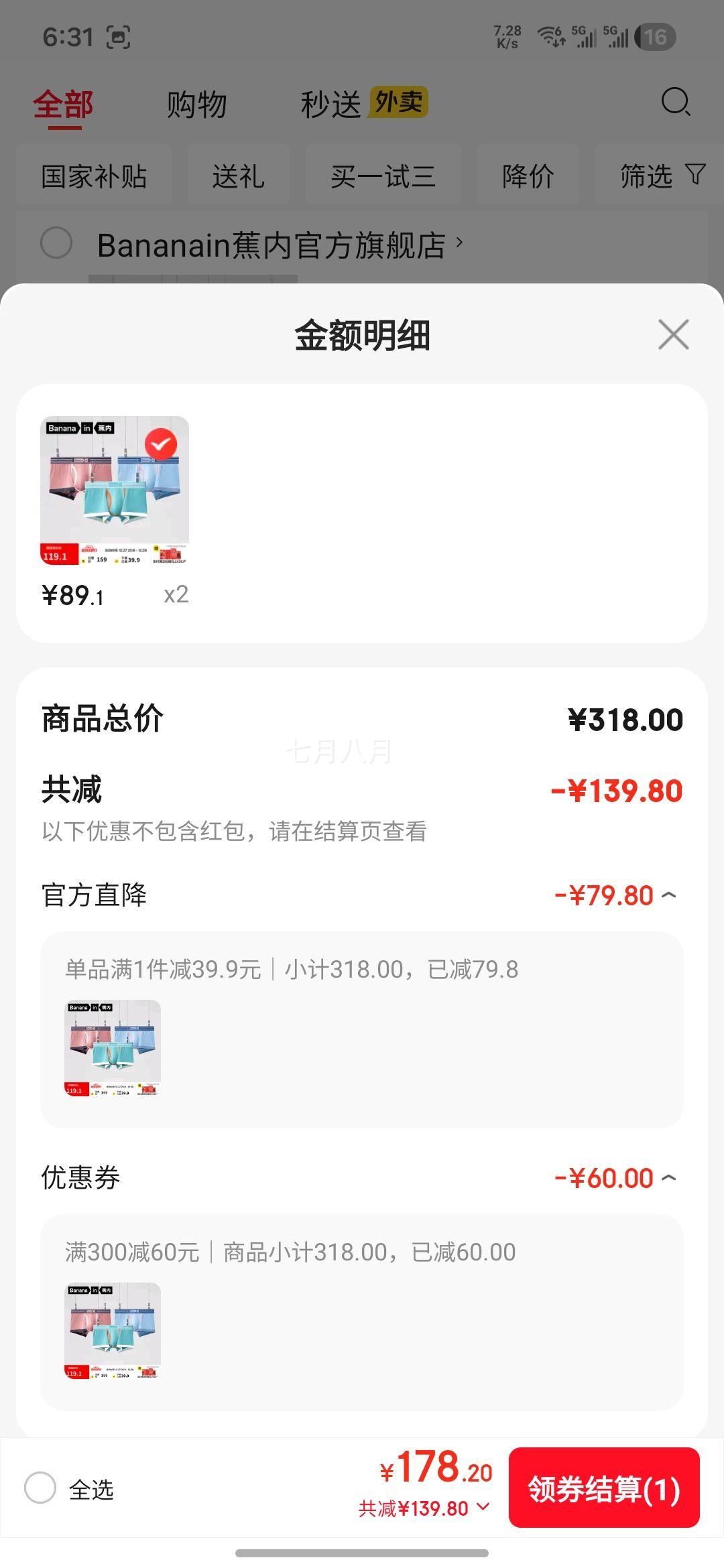Tap the screenshot icon in the status bar
Viewport: 724px width, 1568px height.
pyautogui.click(x=119, y=37)
